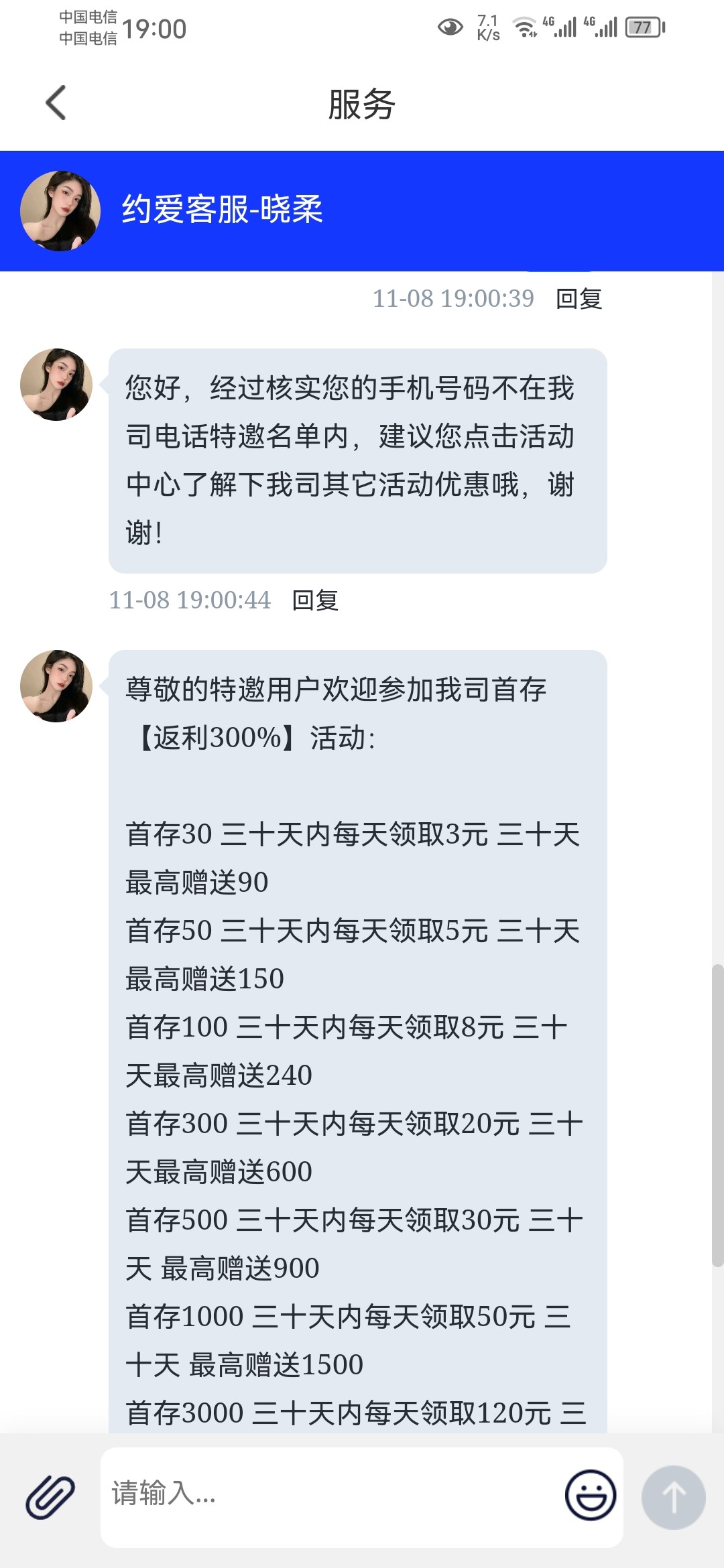The height and width of the screenshot is (1568, 724).
Task: Tap 回复 next to 11-08 19:00:39
Action: pyautogui.click(x=579, y=299)
